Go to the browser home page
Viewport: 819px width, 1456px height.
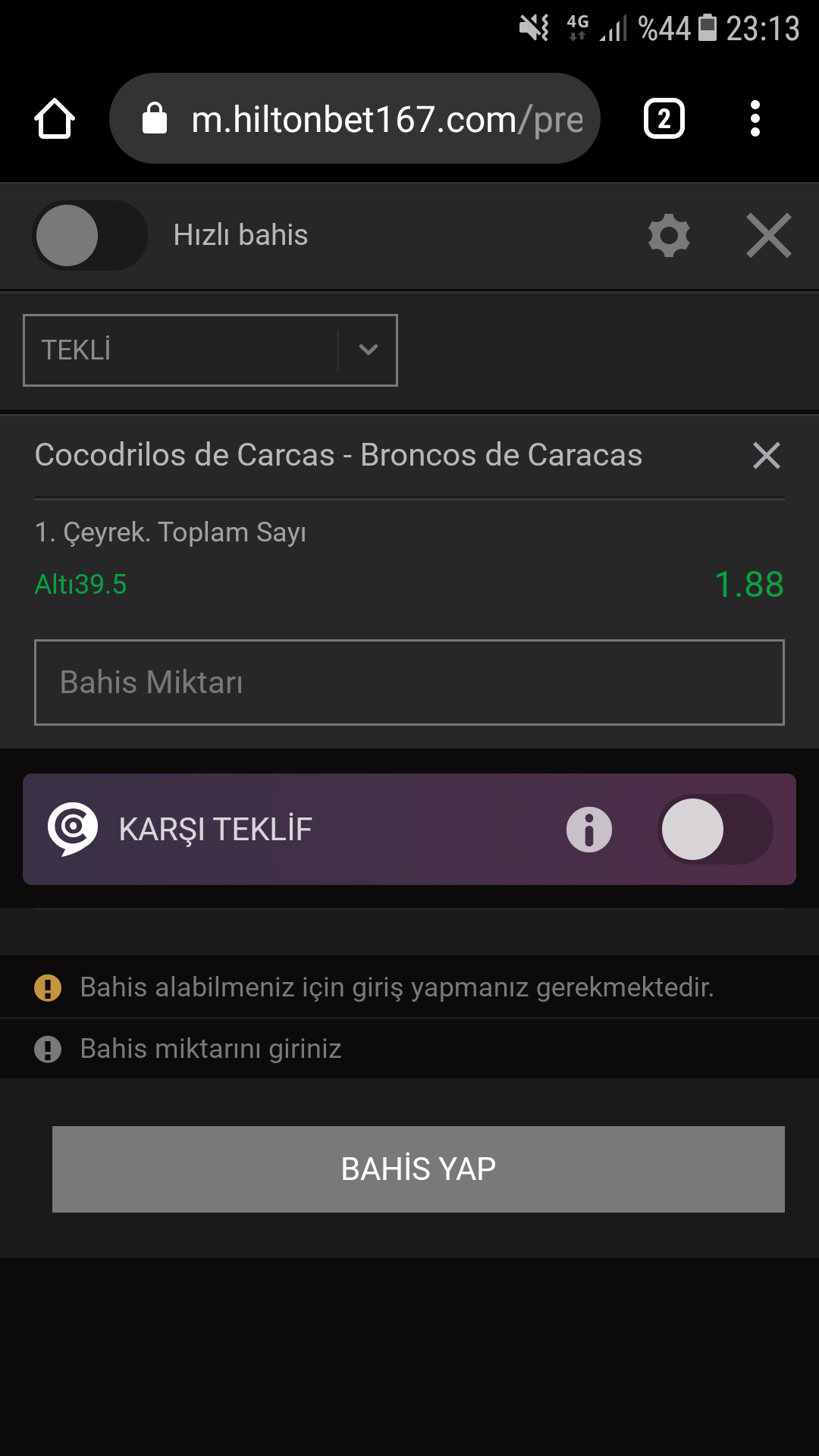55,119
